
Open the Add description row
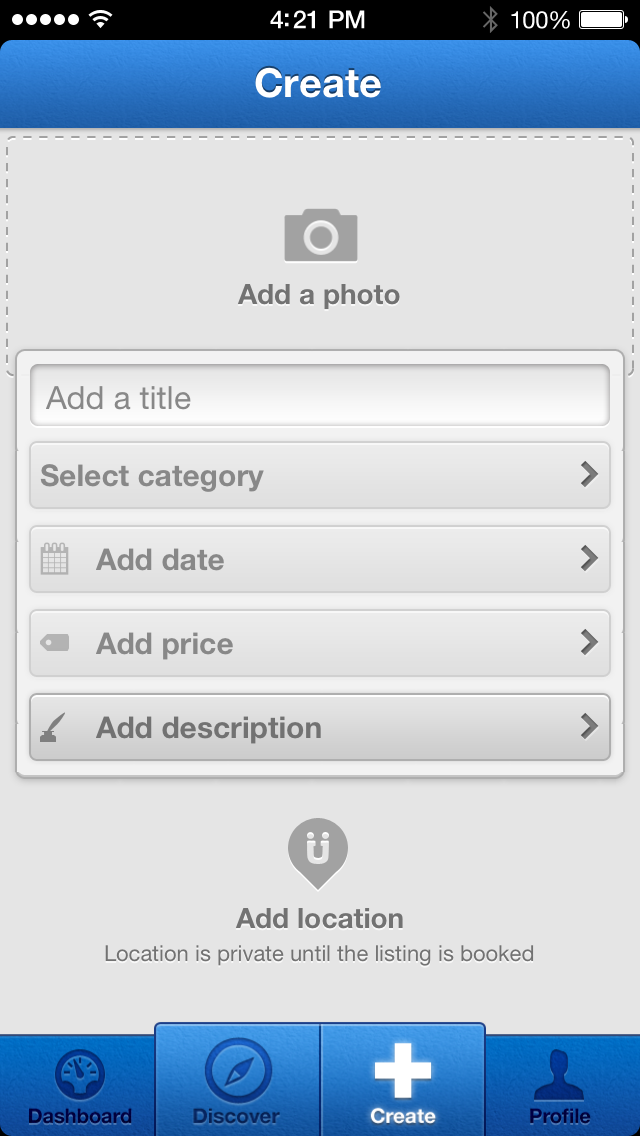coord(320,727)
